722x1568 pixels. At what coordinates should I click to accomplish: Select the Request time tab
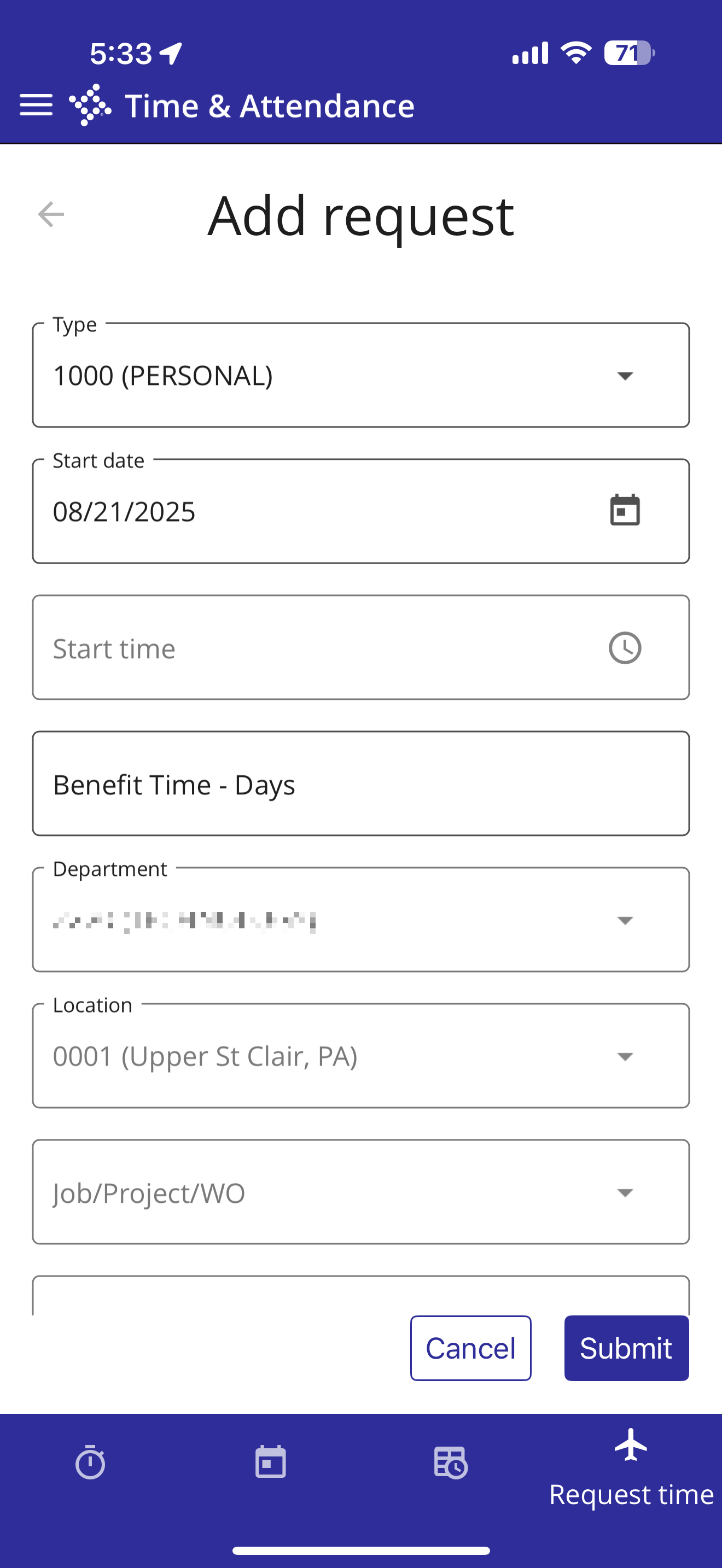(631, 1468)
